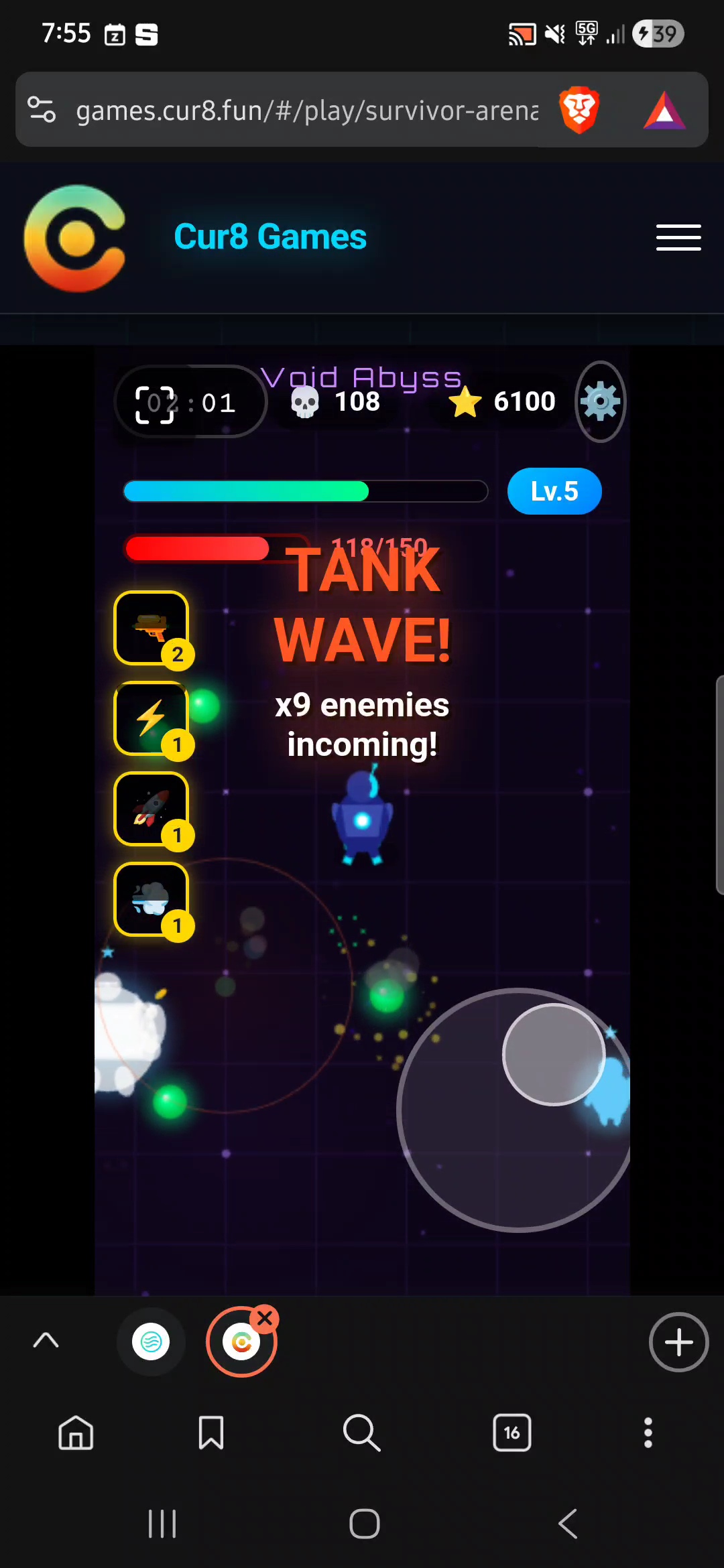Expand the tab strip chevron
This screenshot has height=1568, width=724.
pos(46,1340)
